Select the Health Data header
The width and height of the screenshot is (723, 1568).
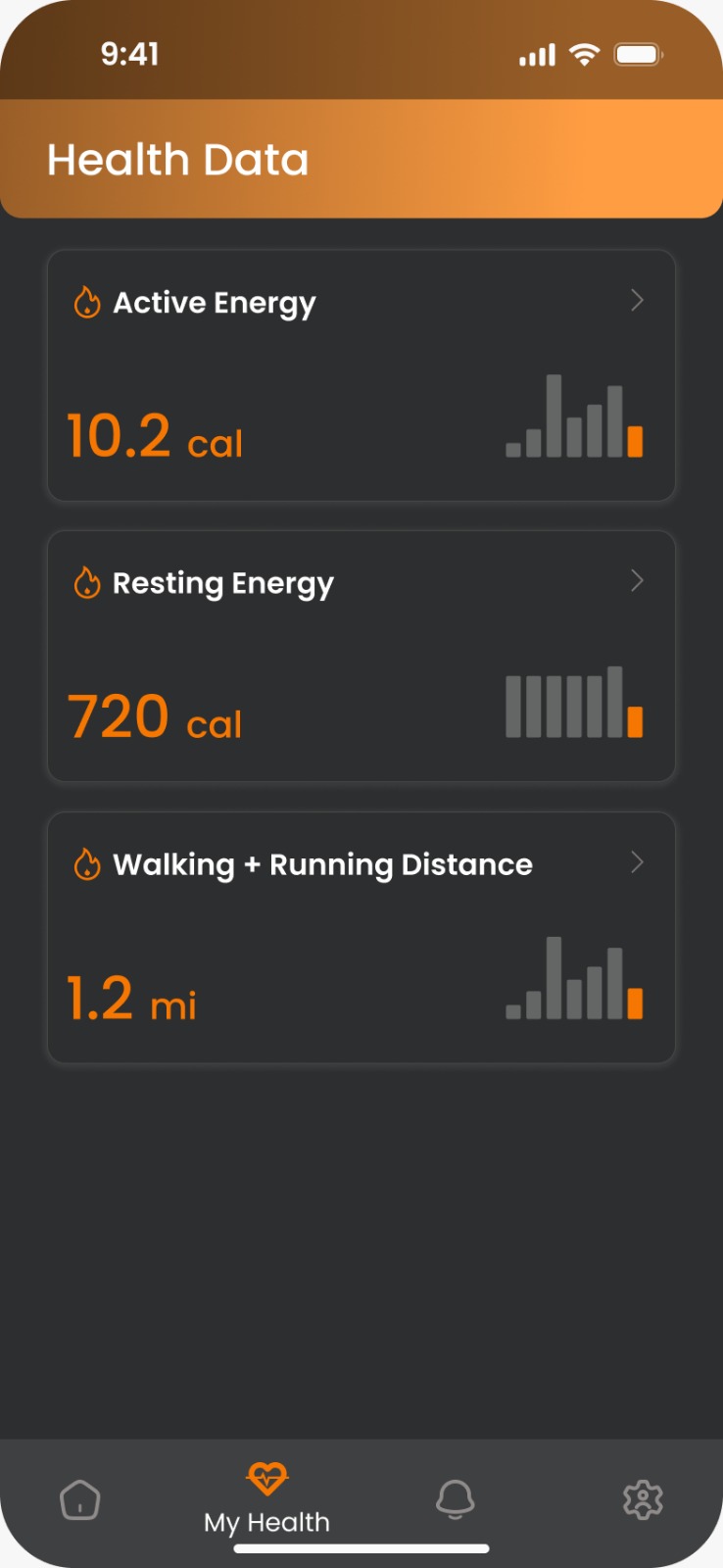click(178, 159)
